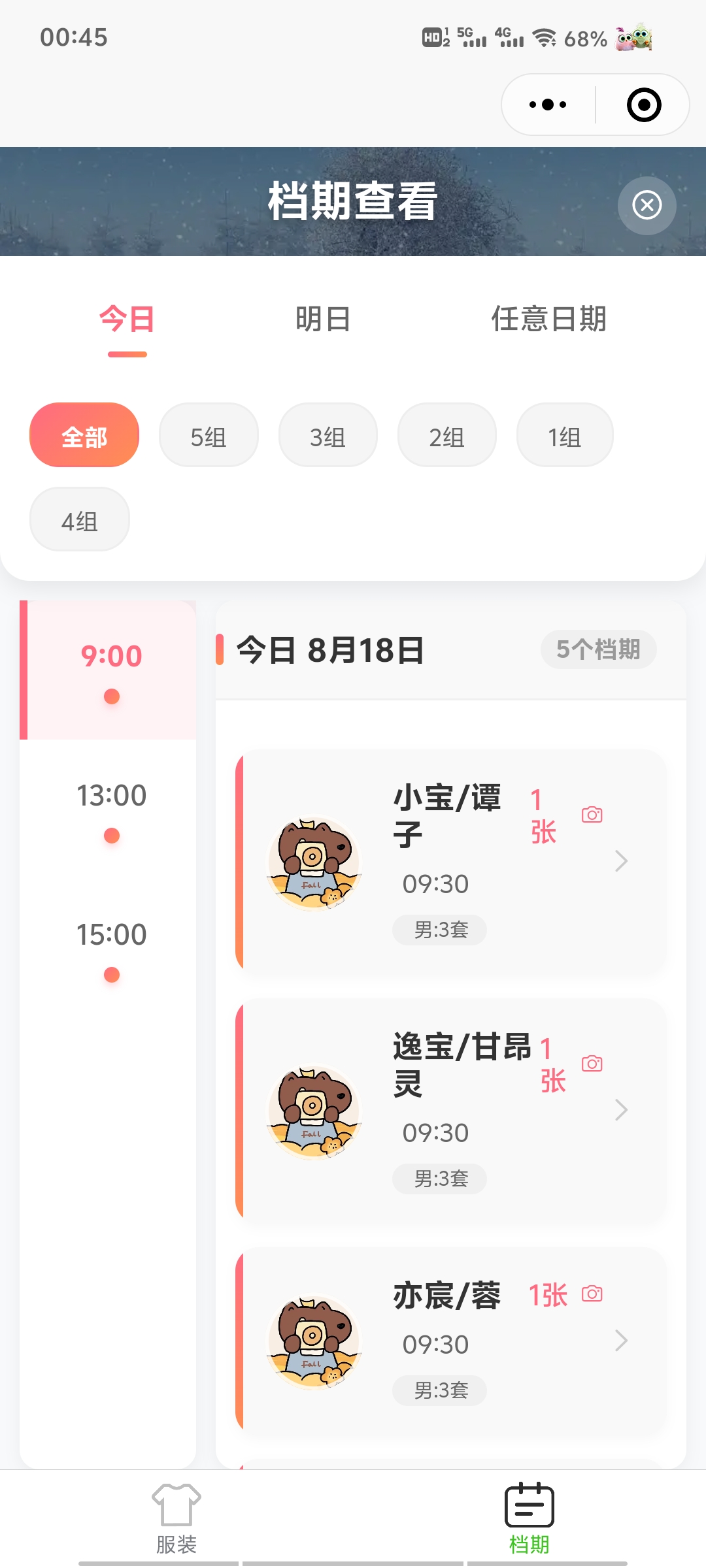Select the 9:00 time slot
The height and width of the screenshot is (1568, 706).
pos(111,670)
